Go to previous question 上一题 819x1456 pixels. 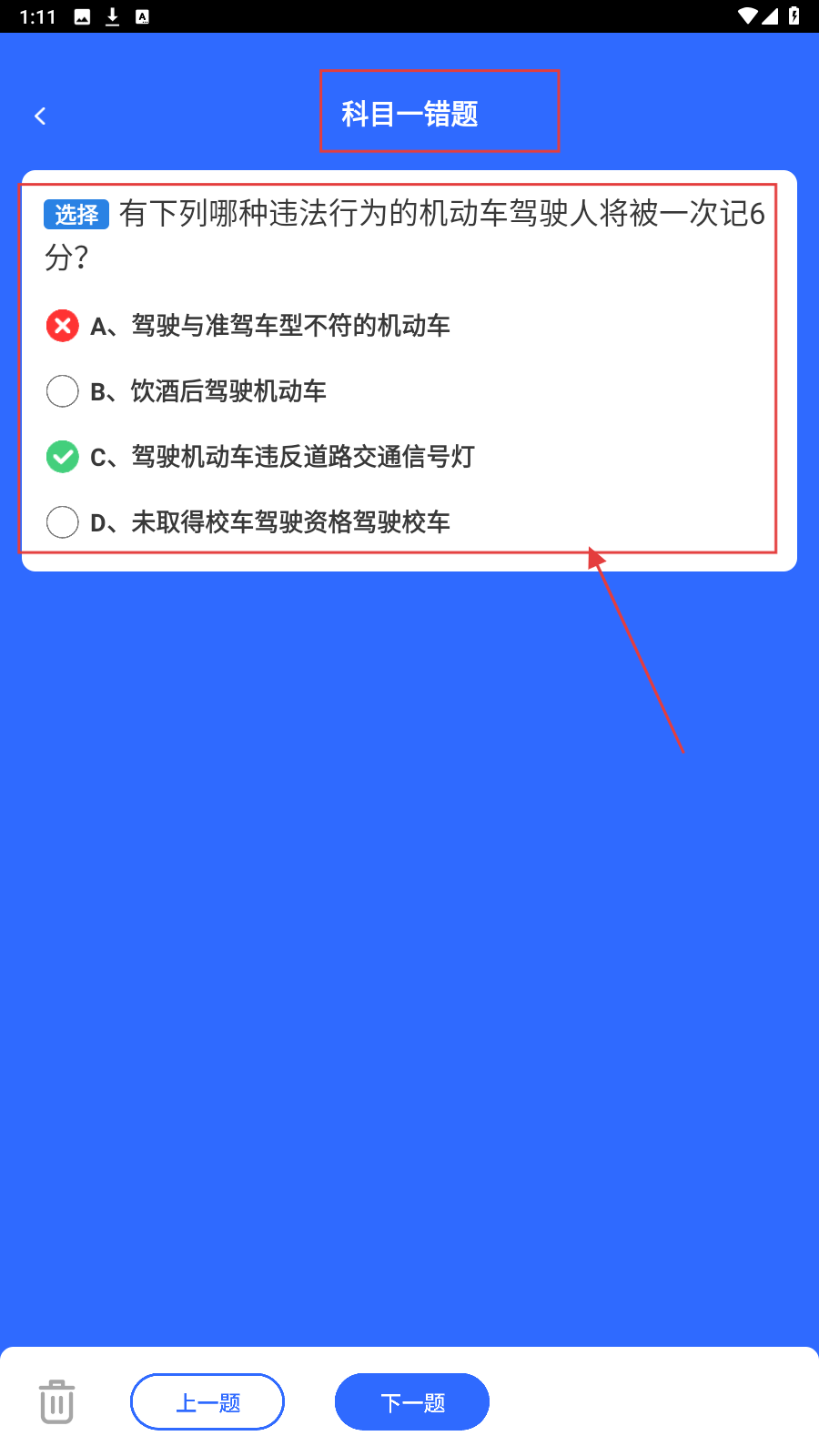coord(207,1402)
